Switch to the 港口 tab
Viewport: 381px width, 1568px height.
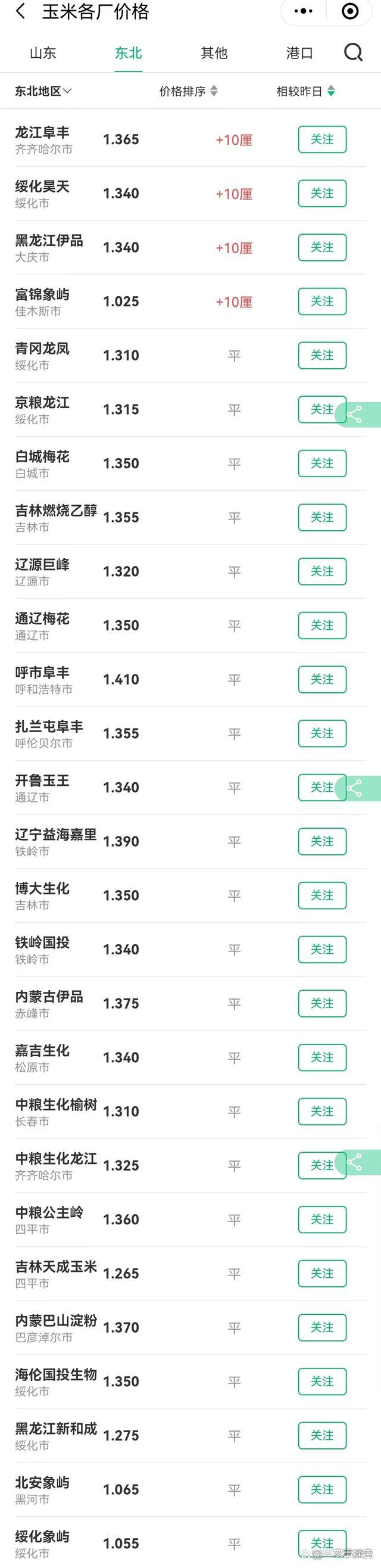tap(299, 54)
